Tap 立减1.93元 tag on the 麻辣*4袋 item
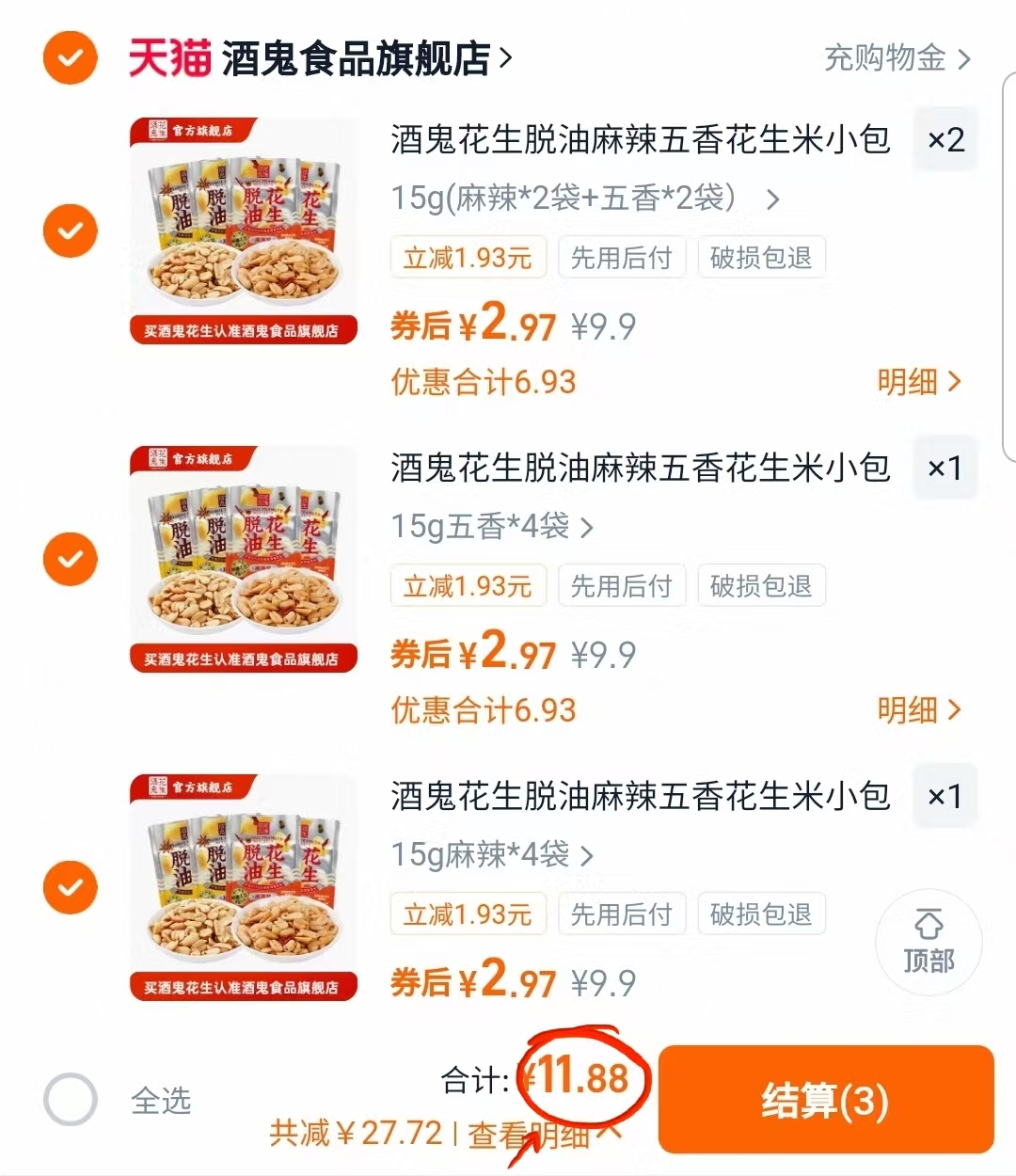 (x=468, y=914)
